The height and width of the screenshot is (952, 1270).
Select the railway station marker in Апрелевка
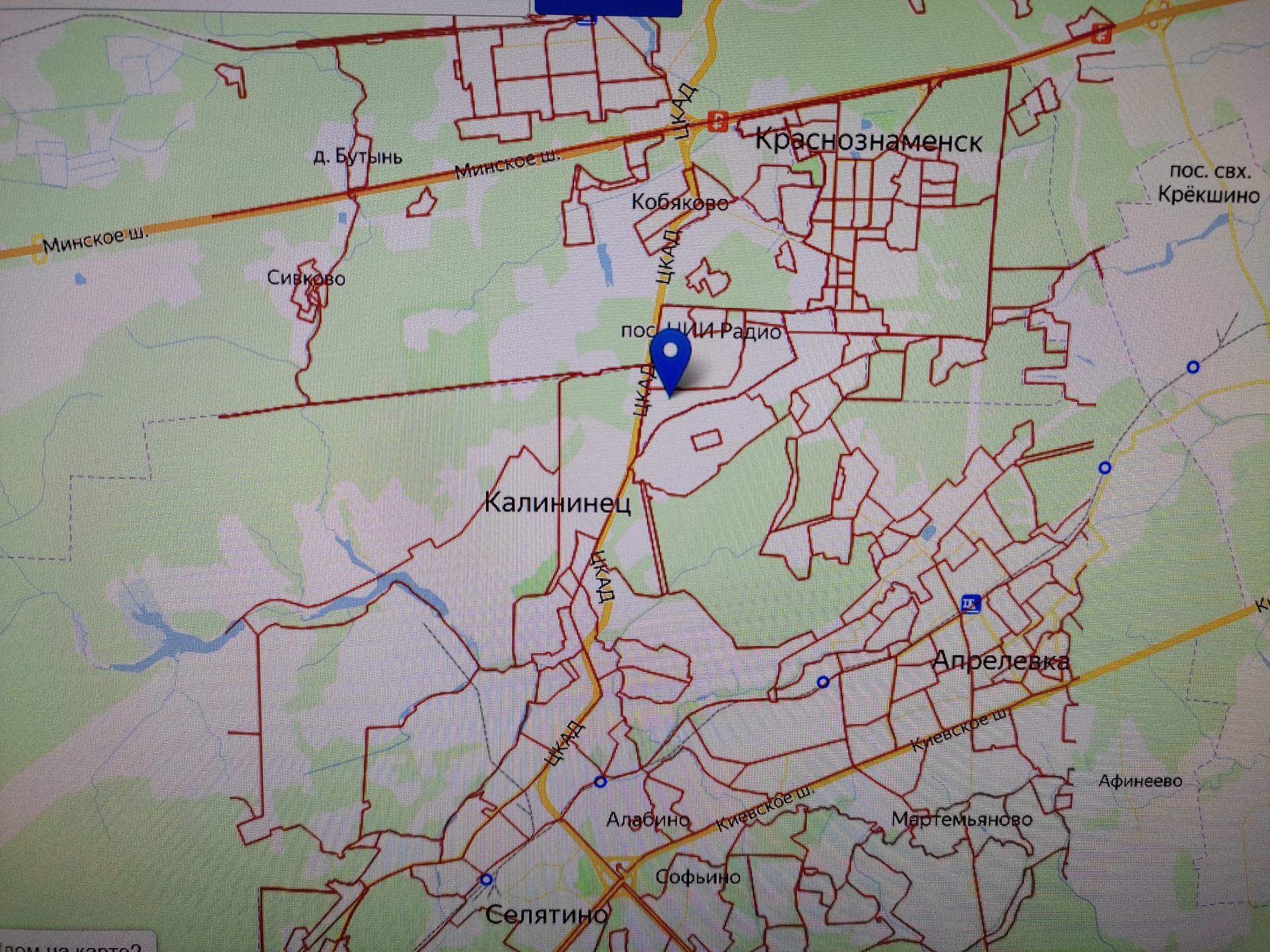[970, 604]
